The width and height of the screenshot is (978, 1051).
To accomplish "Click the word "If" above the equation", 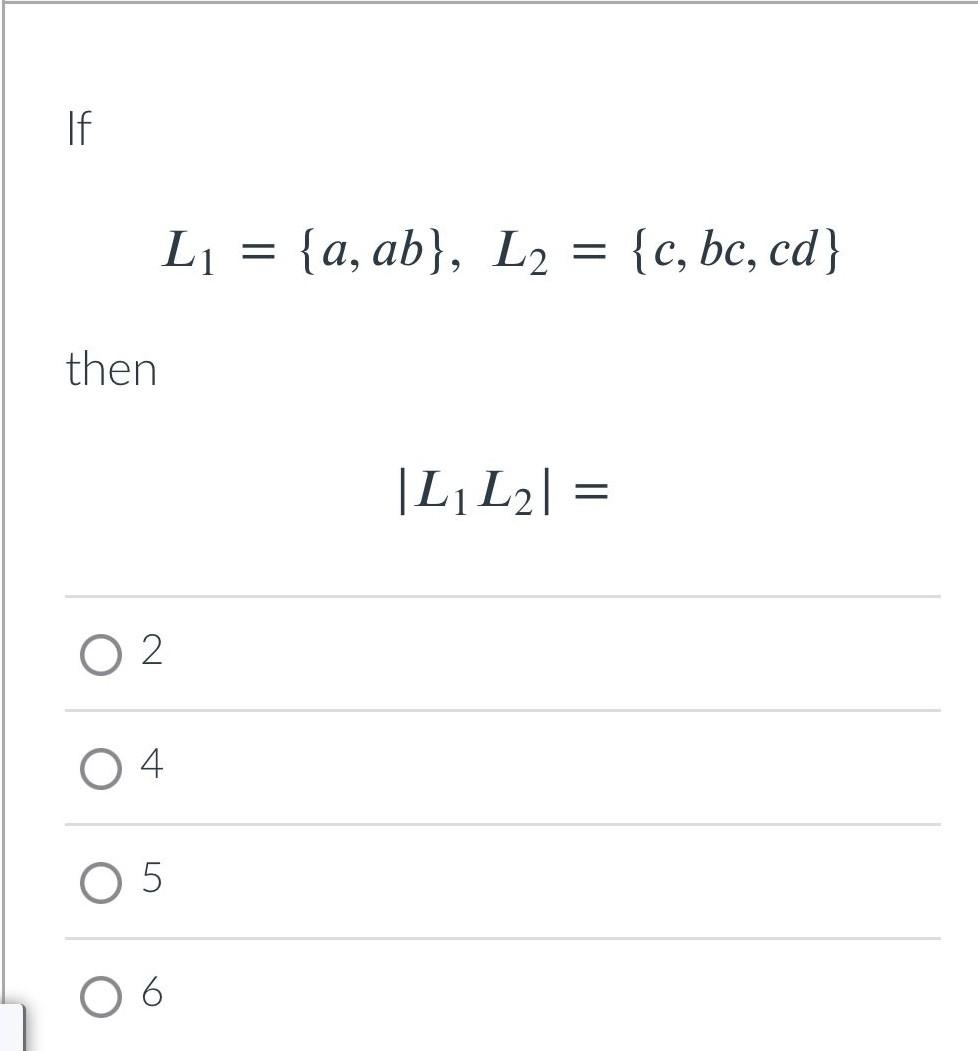I will point(78,127).
